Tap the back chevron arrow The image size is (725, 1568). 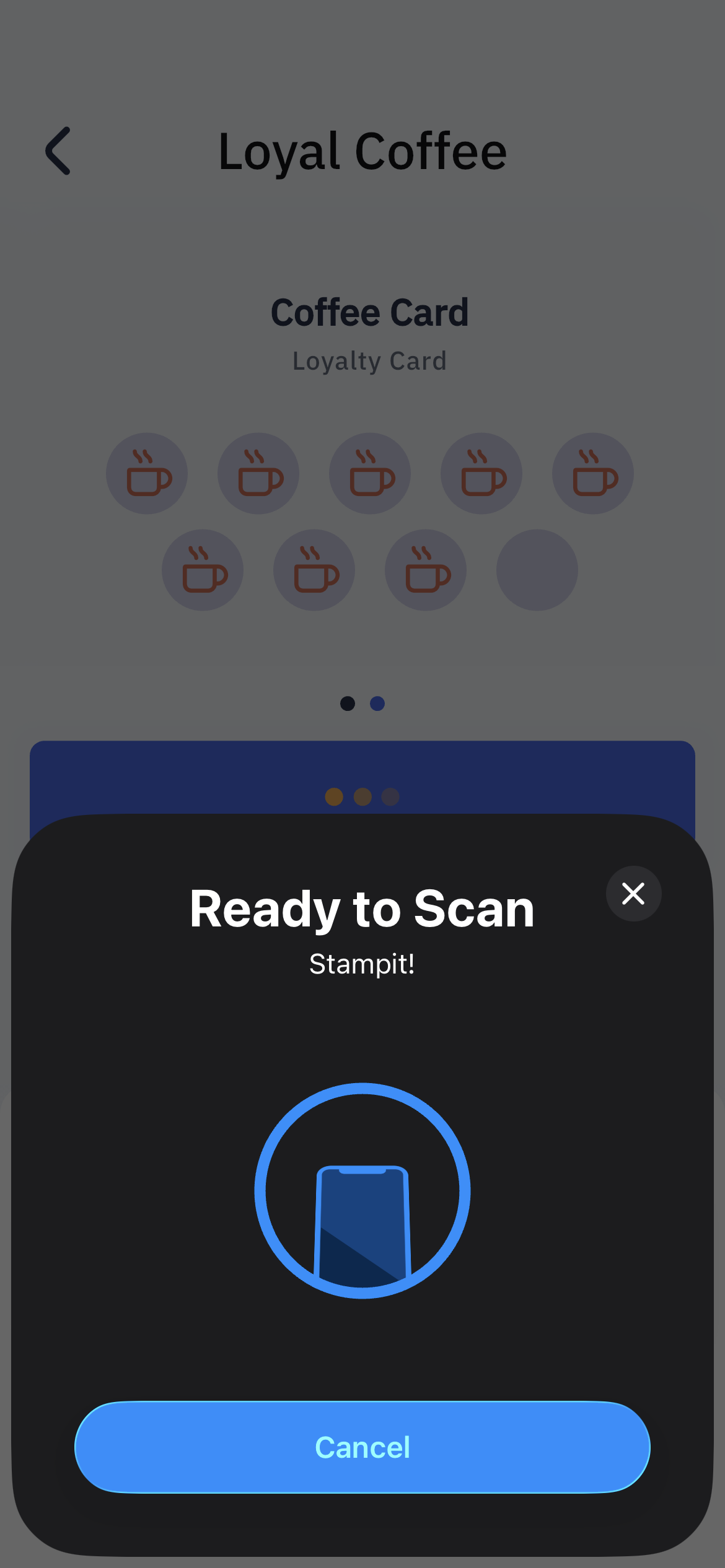(x=58, y=152)
